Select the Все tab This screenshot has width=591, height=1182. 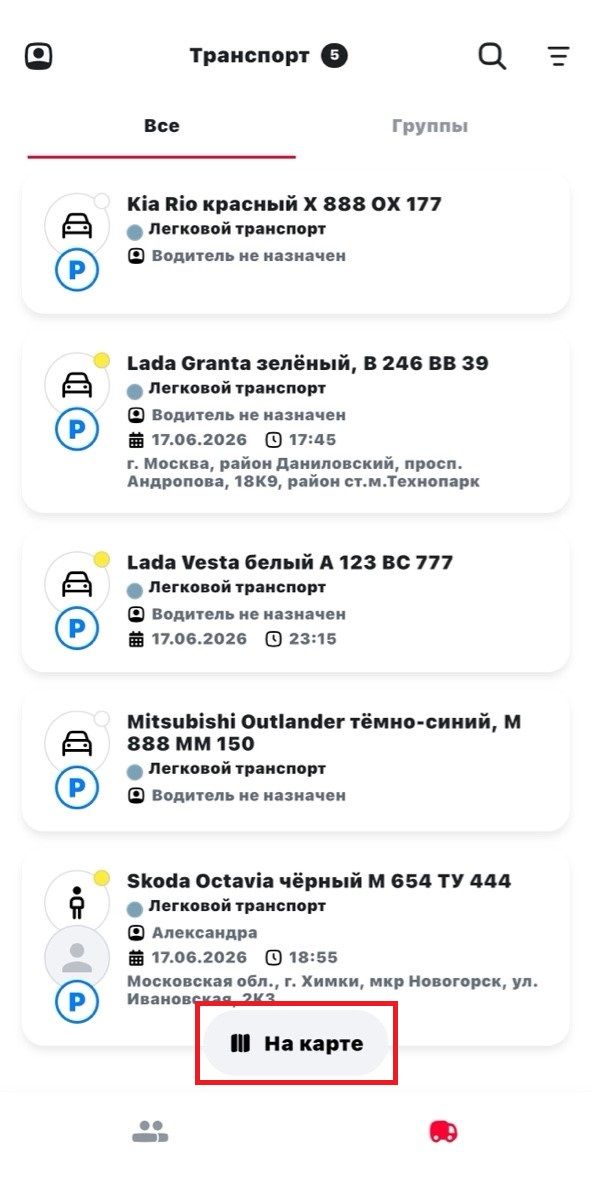click(161, 126)
